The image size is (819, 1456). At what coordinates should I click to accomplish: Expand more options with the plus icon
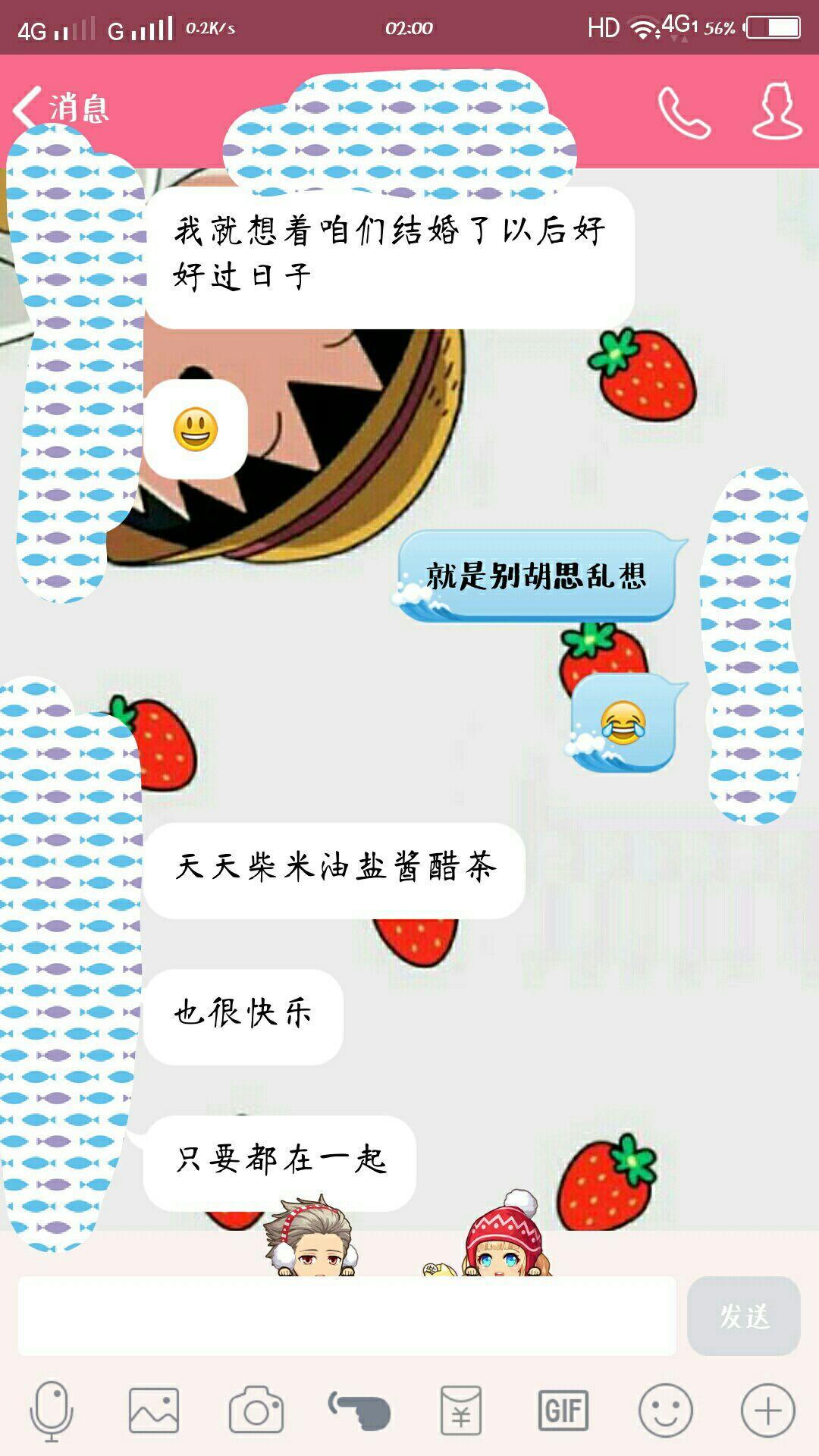(768, 1410)
